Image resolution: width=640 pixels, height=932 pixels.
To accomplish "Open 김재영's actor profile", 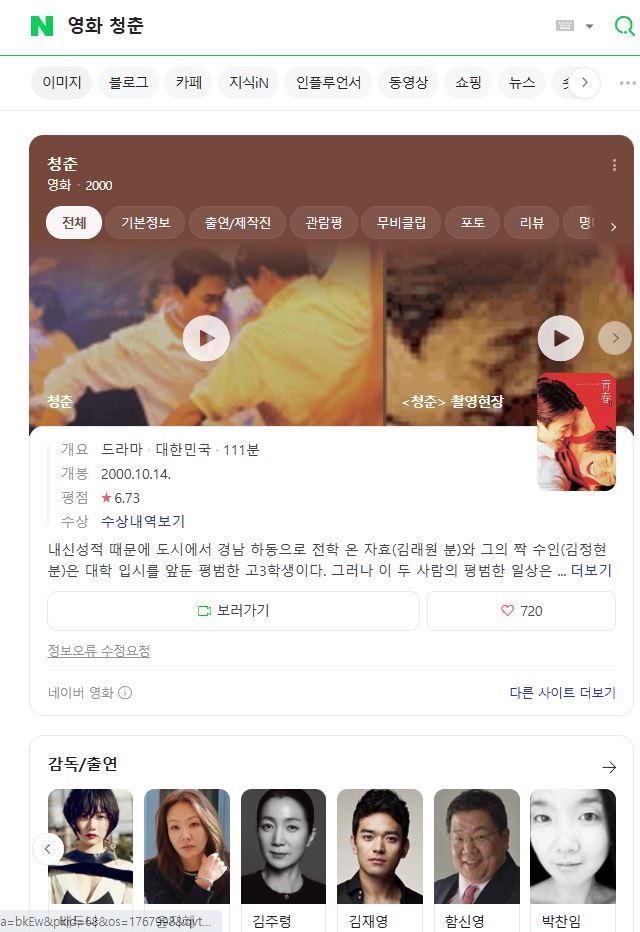I will coord(379,850).
